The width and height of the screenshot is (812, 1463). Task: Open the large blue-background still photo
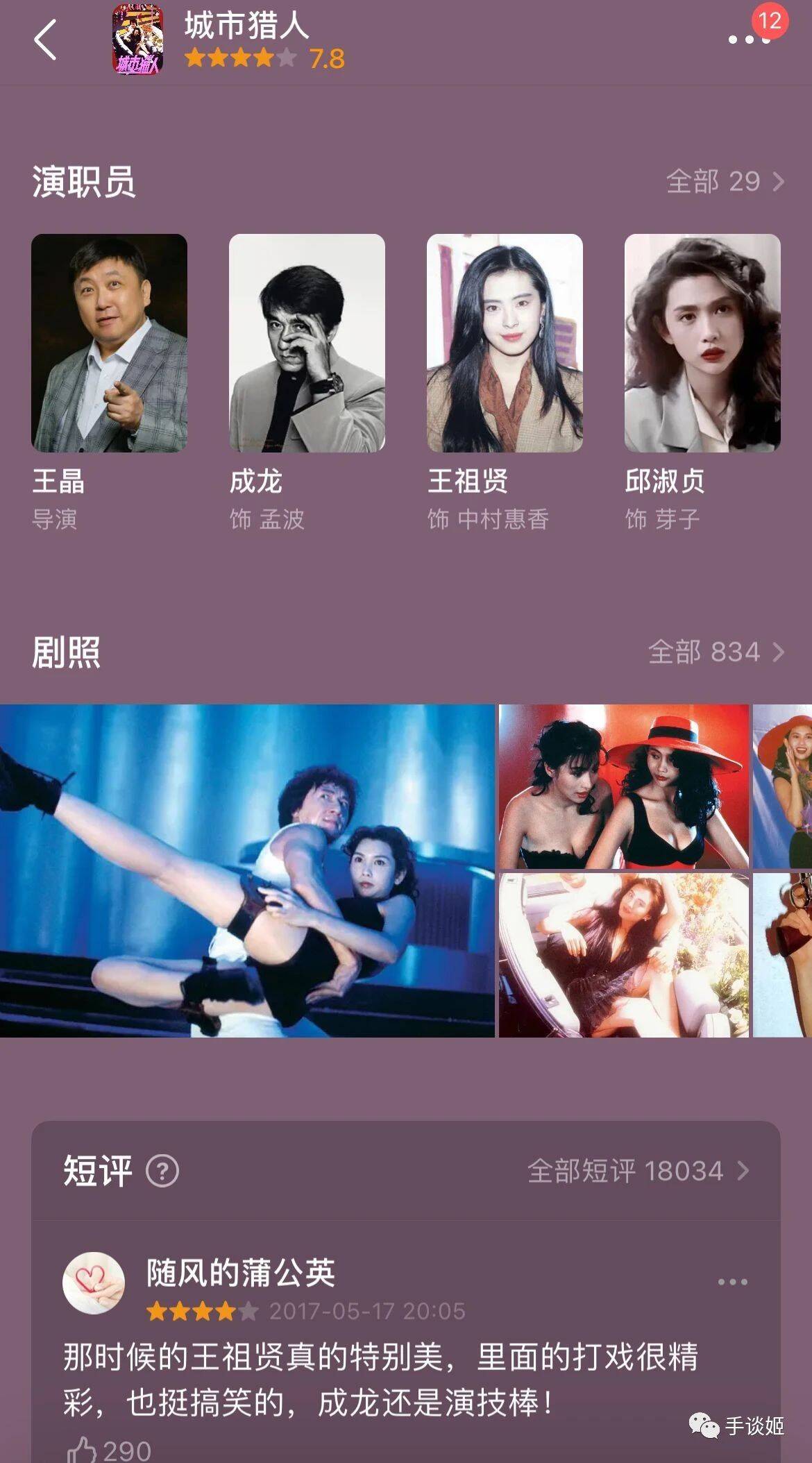247,871
